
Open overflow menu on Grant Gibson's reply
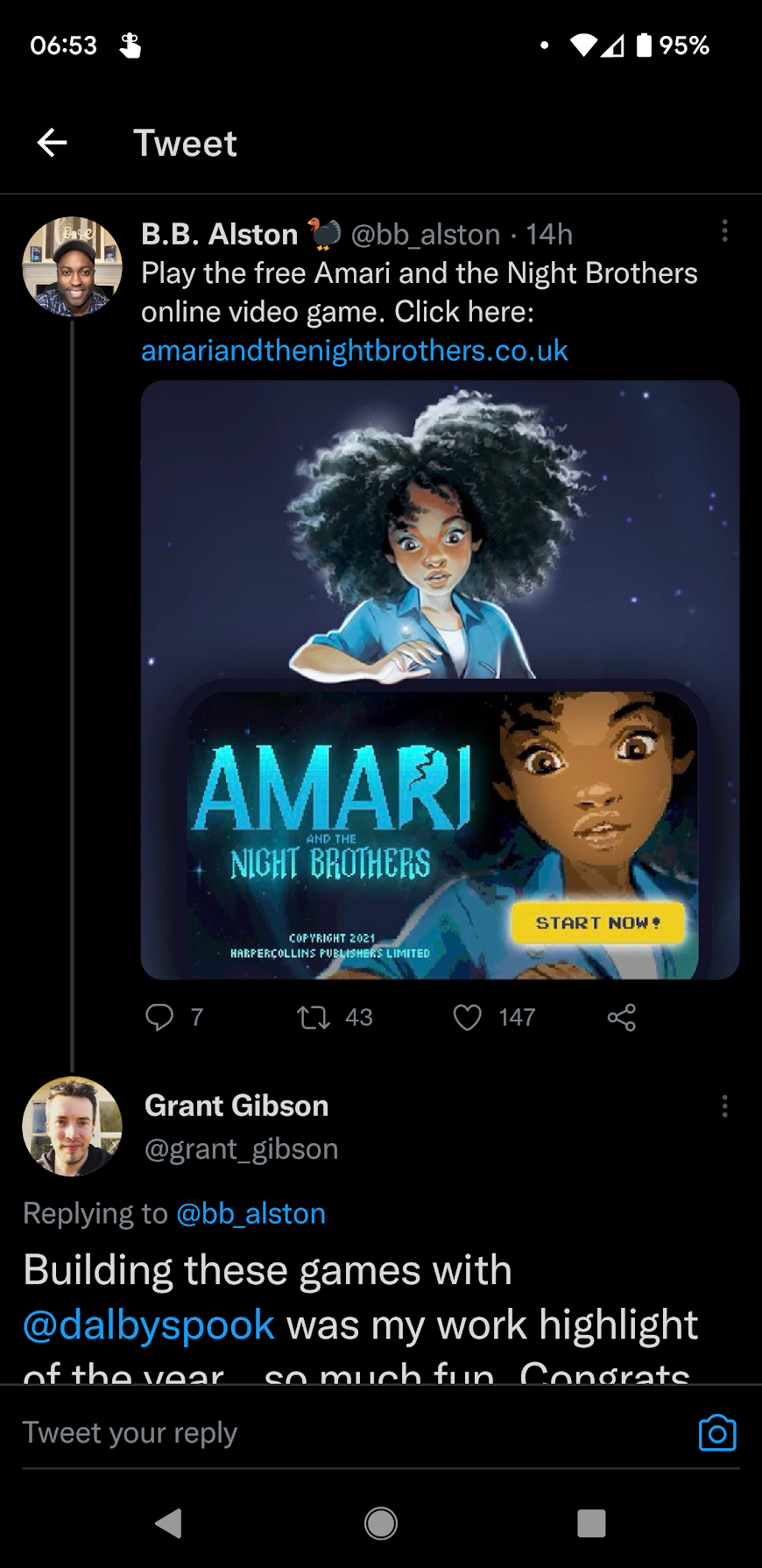pos(724,1106)
